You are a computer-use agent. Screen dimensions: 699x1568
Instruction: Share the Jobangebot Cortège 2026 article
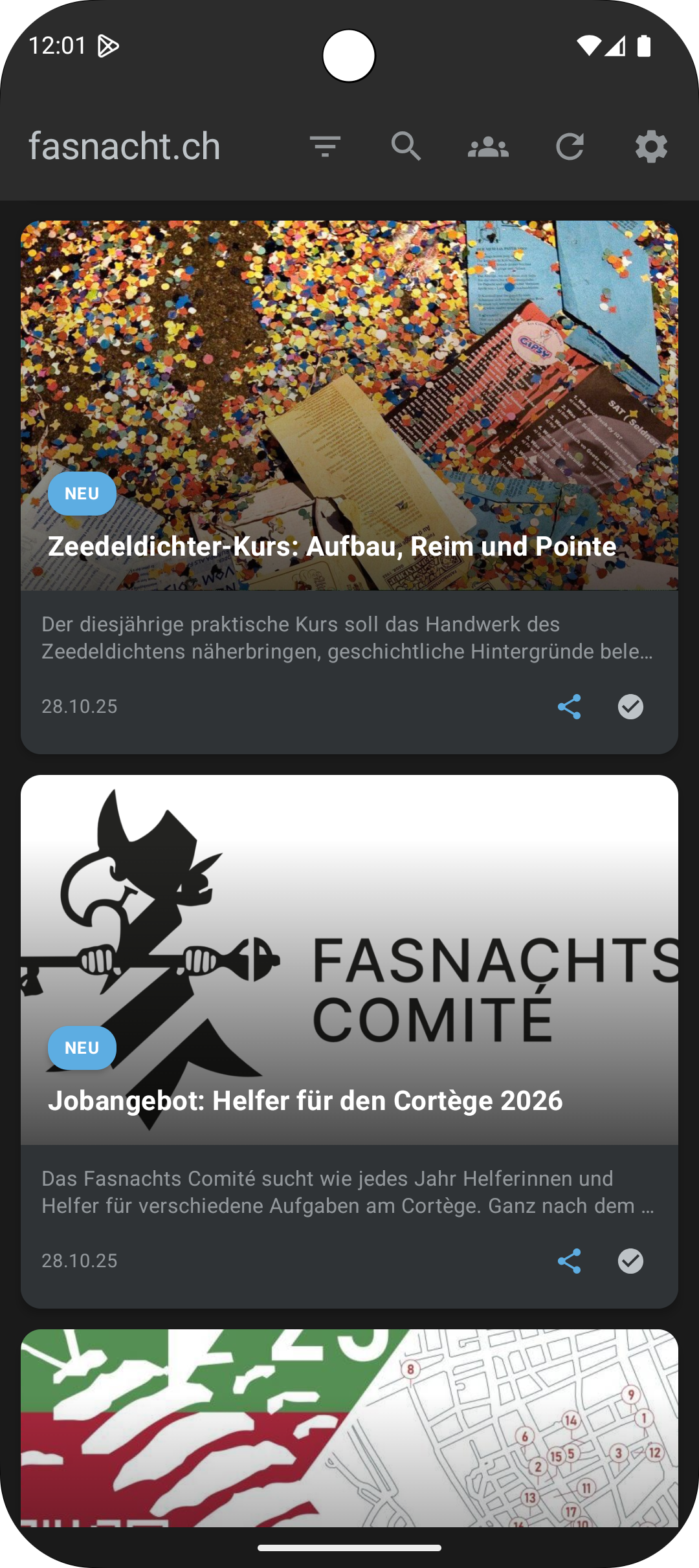click(x=570, y=1261)
